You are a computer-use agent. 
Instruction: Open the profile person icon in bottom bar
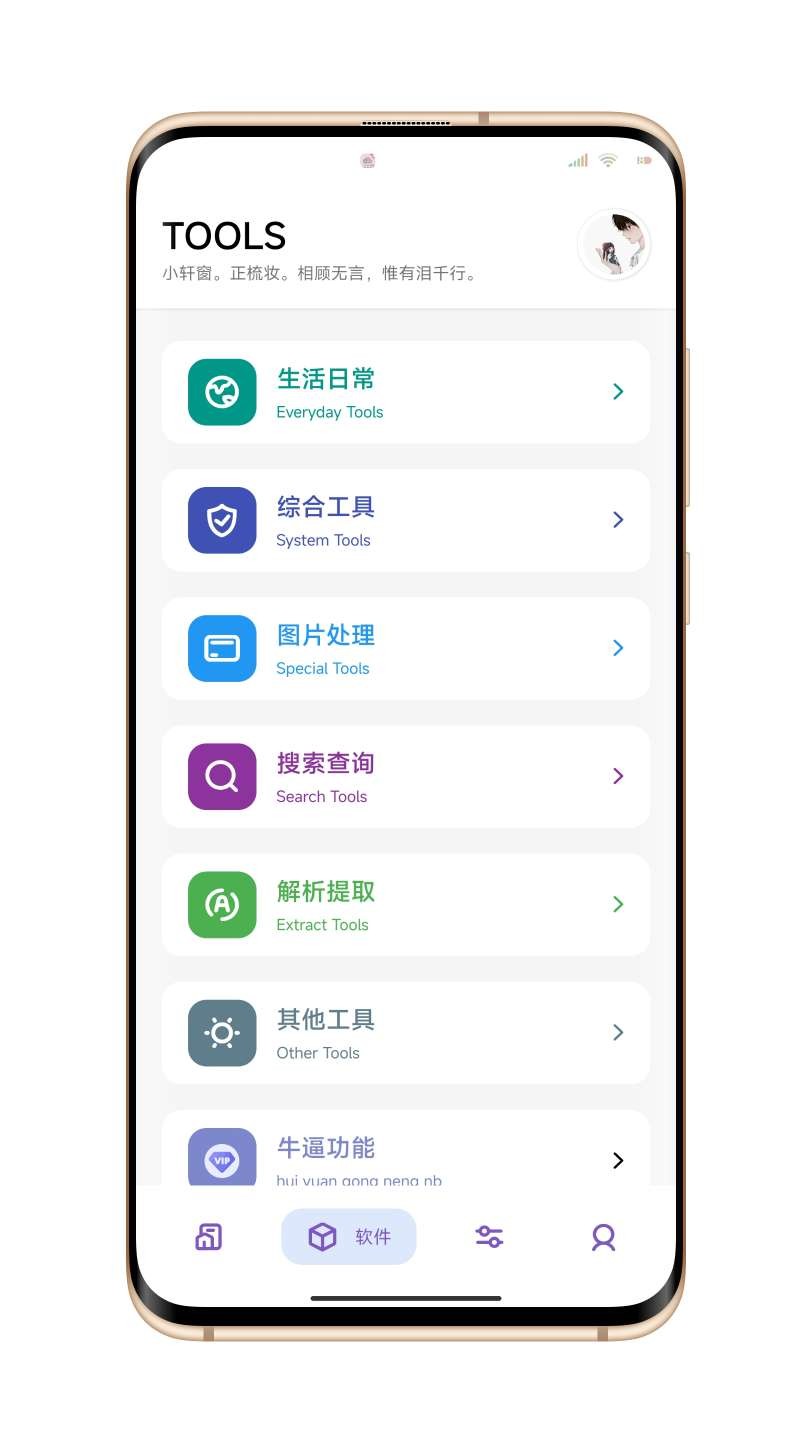[603, 1237]
